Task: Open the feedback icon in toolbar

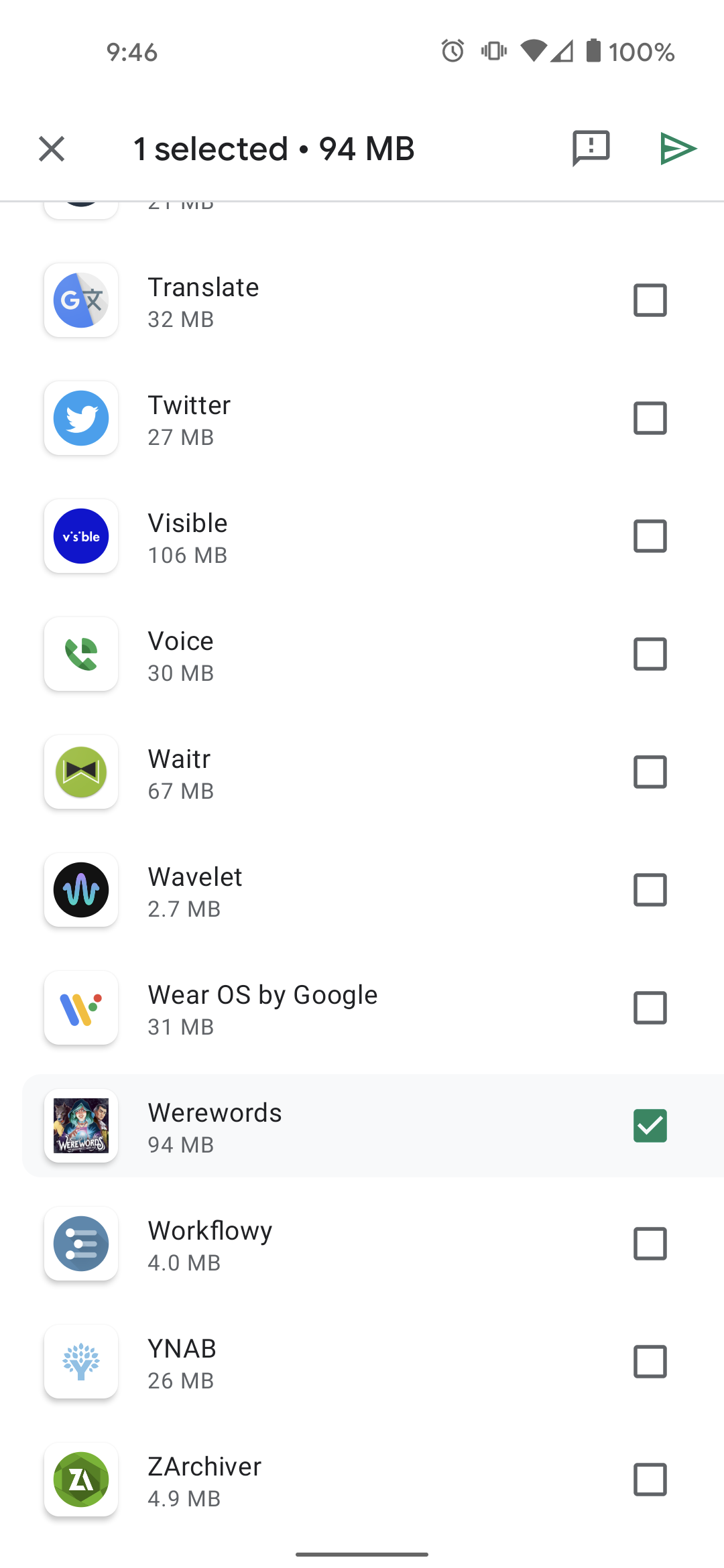Action: [x=591, y=148]
